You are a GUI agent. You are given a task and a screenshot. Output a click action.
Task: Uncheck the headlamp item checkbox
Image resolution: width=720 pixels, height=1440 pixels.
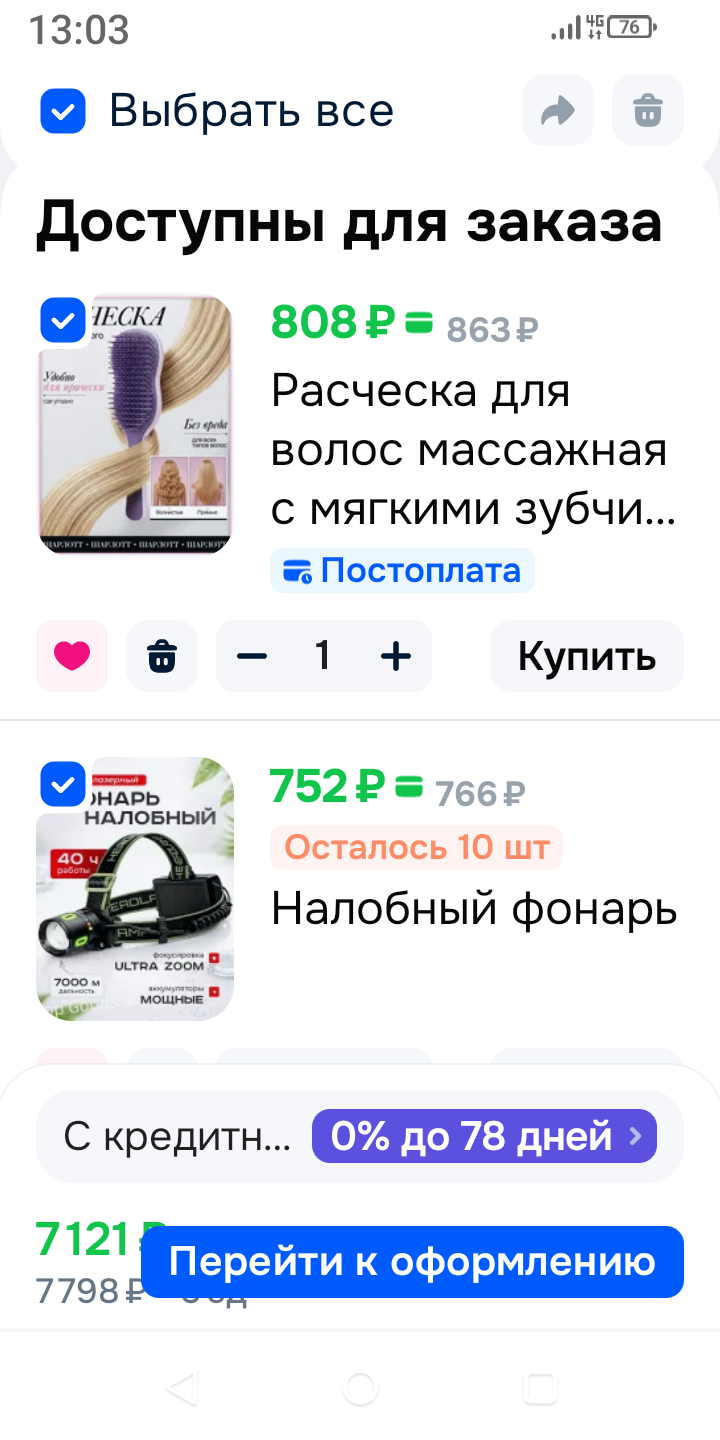point(63,784)
